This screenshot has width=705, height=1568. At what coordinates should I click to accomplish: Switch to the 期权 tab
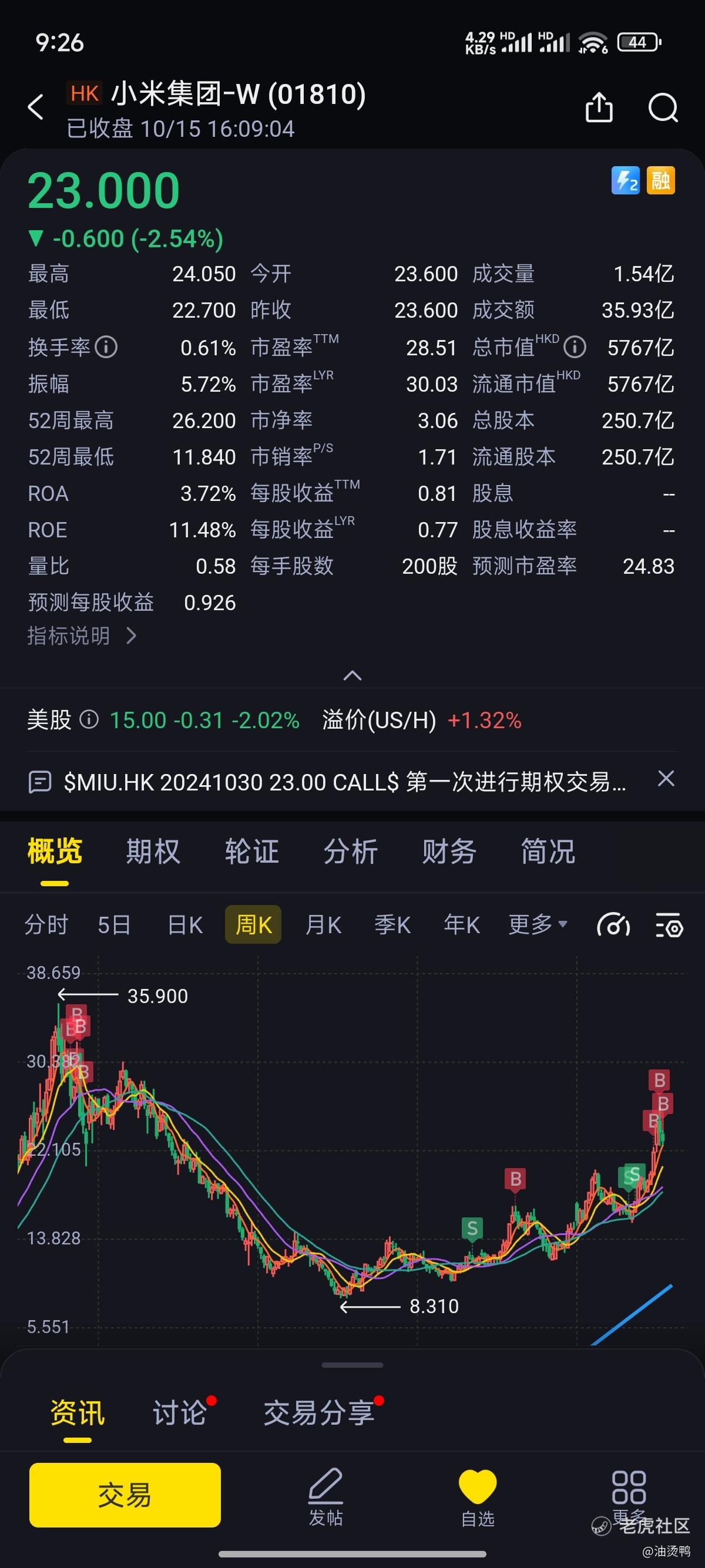[153, 851]
